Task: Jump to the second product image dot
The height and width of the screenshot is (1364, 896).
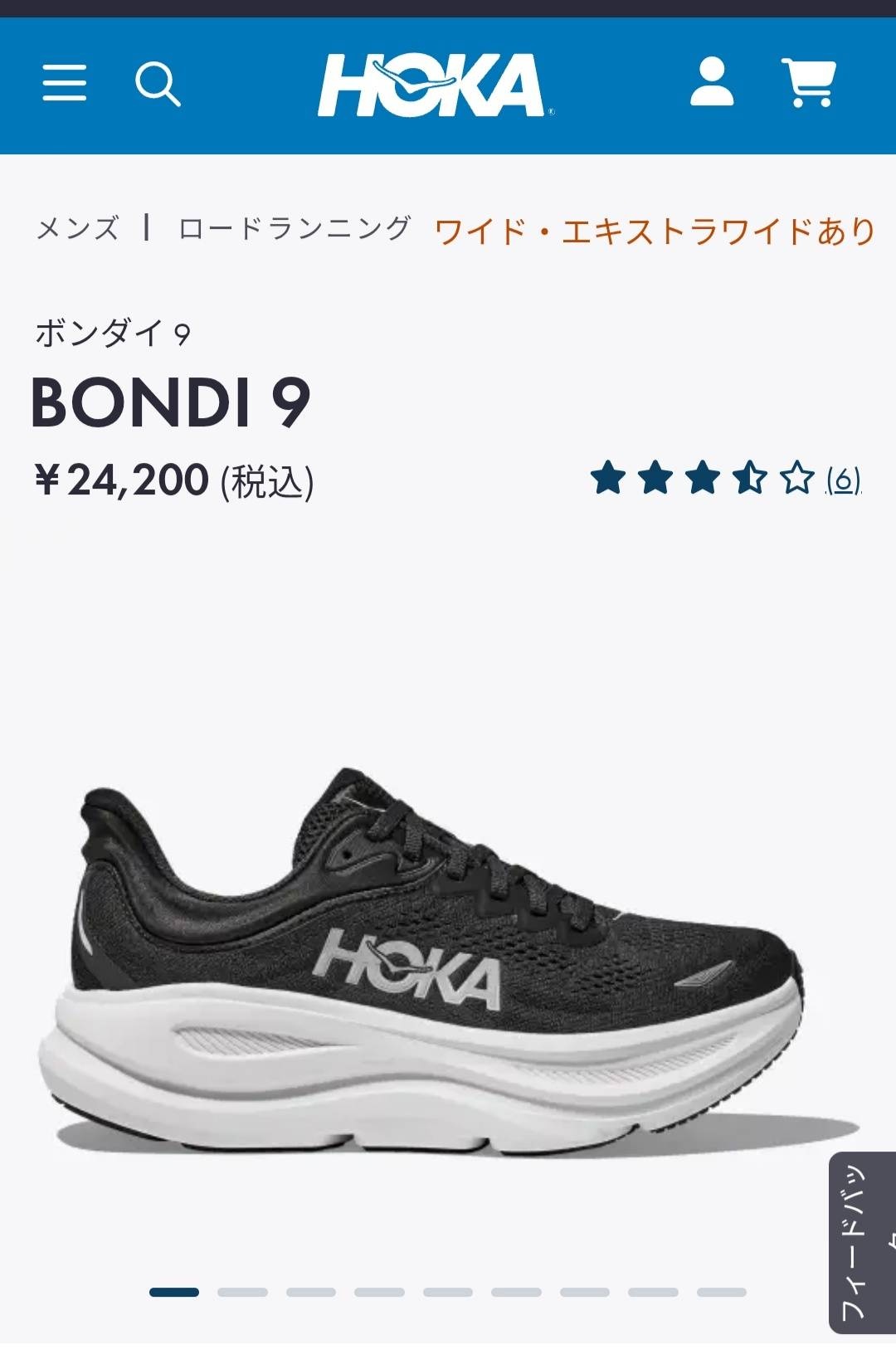Action: coord(242,1292)
